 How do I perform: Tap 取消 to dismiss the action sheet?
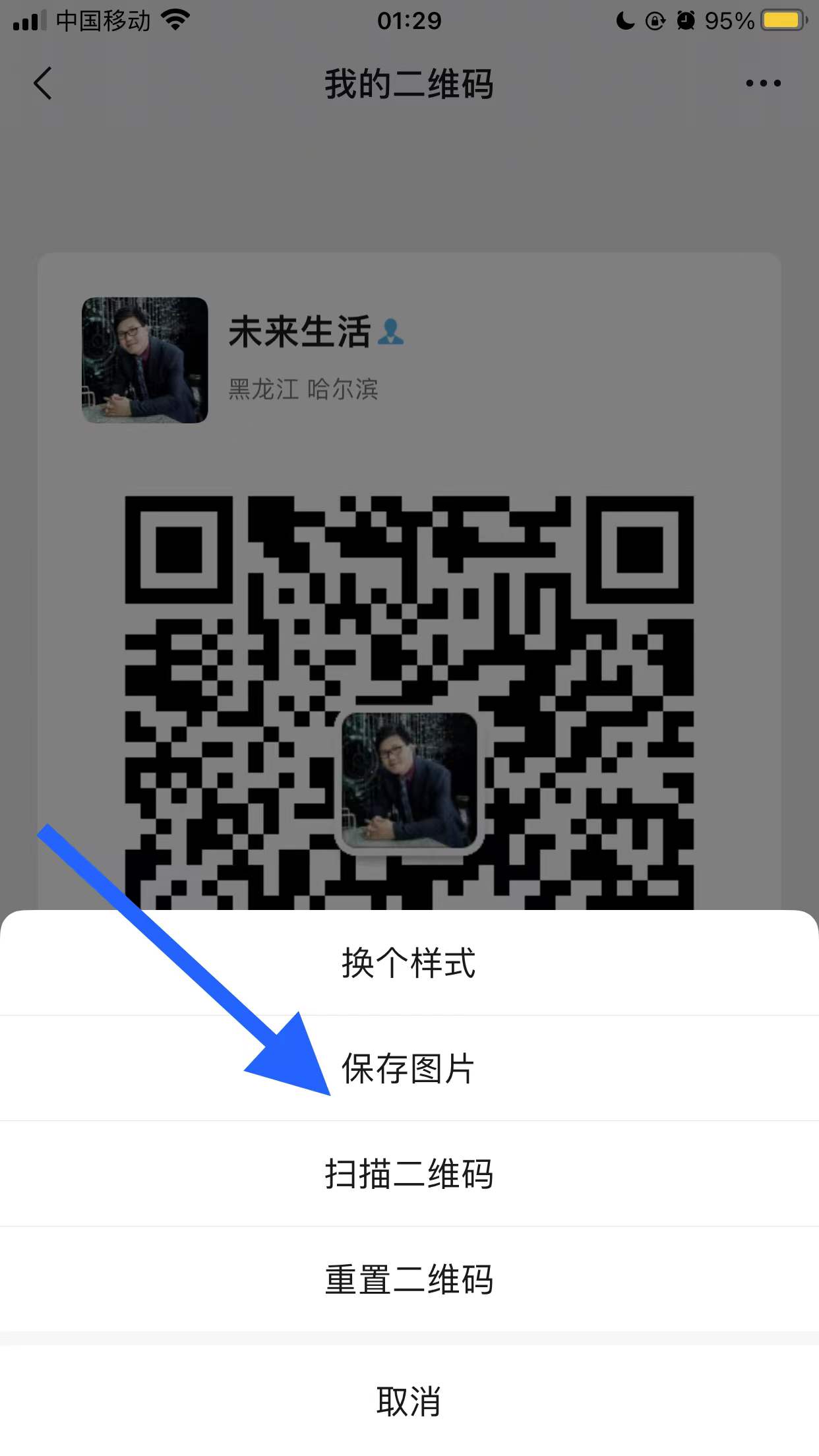409,1402
